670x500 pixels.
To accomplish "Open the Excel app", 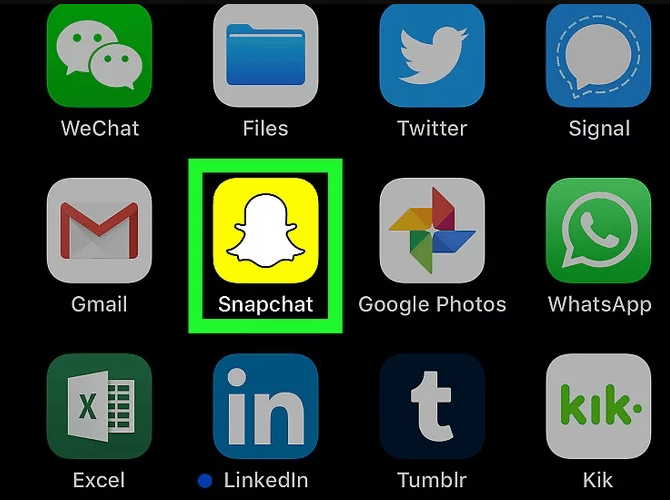I will (99, 406).
